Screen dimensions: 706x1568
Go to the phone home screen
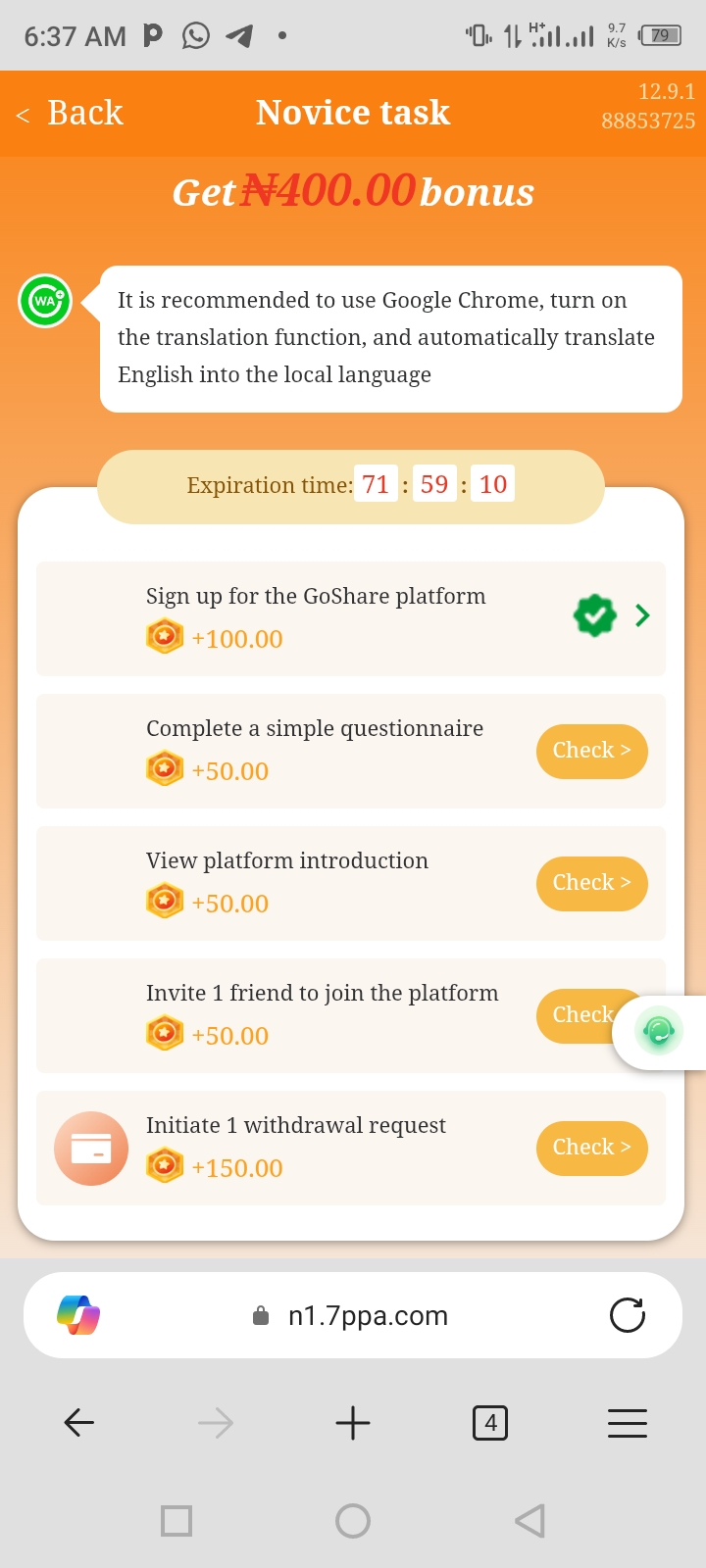353,1521
